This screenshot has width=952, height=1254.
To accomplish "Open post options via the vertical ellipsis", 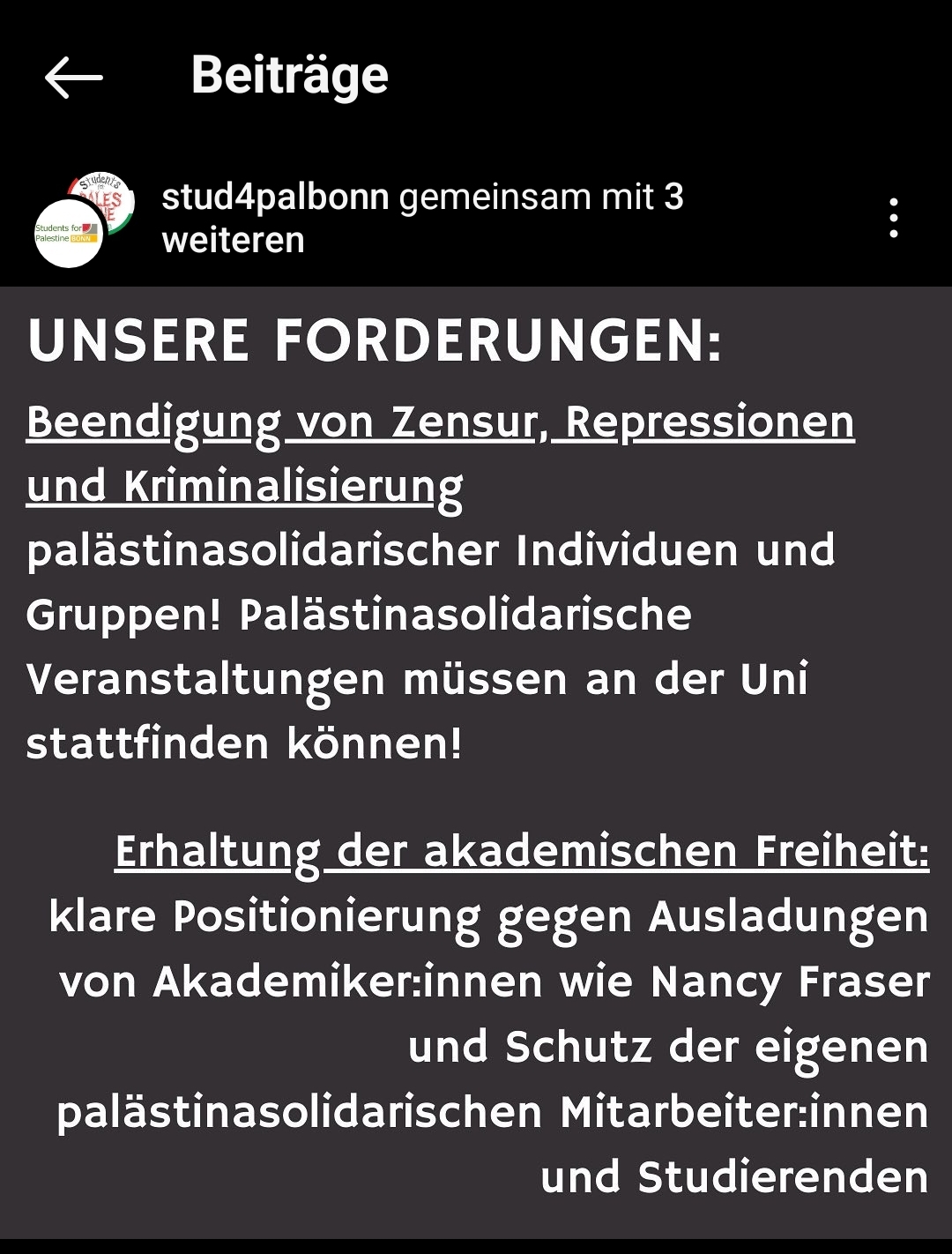I will (894, 216).
